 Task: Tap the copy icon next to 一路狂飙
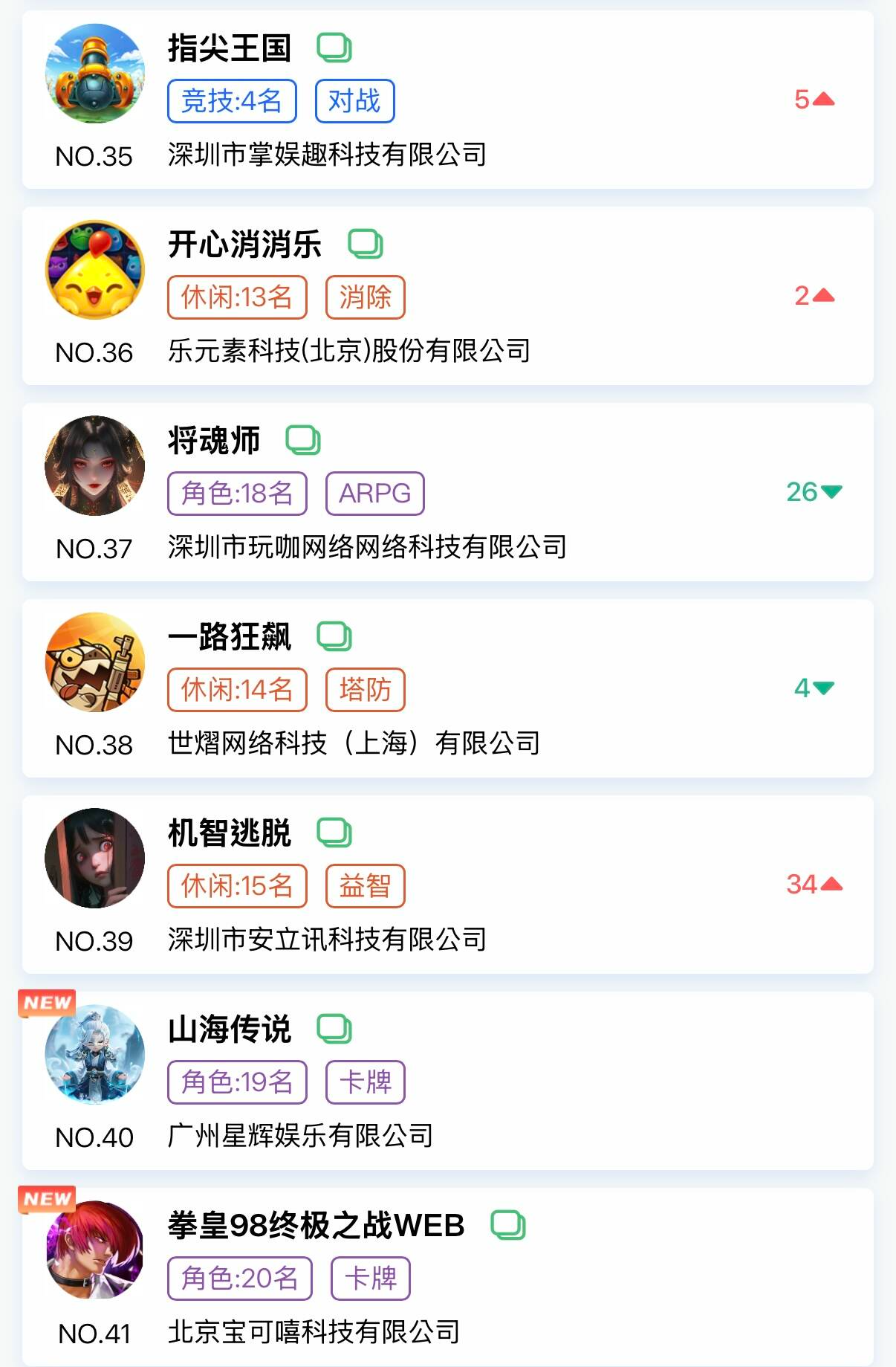334,636
